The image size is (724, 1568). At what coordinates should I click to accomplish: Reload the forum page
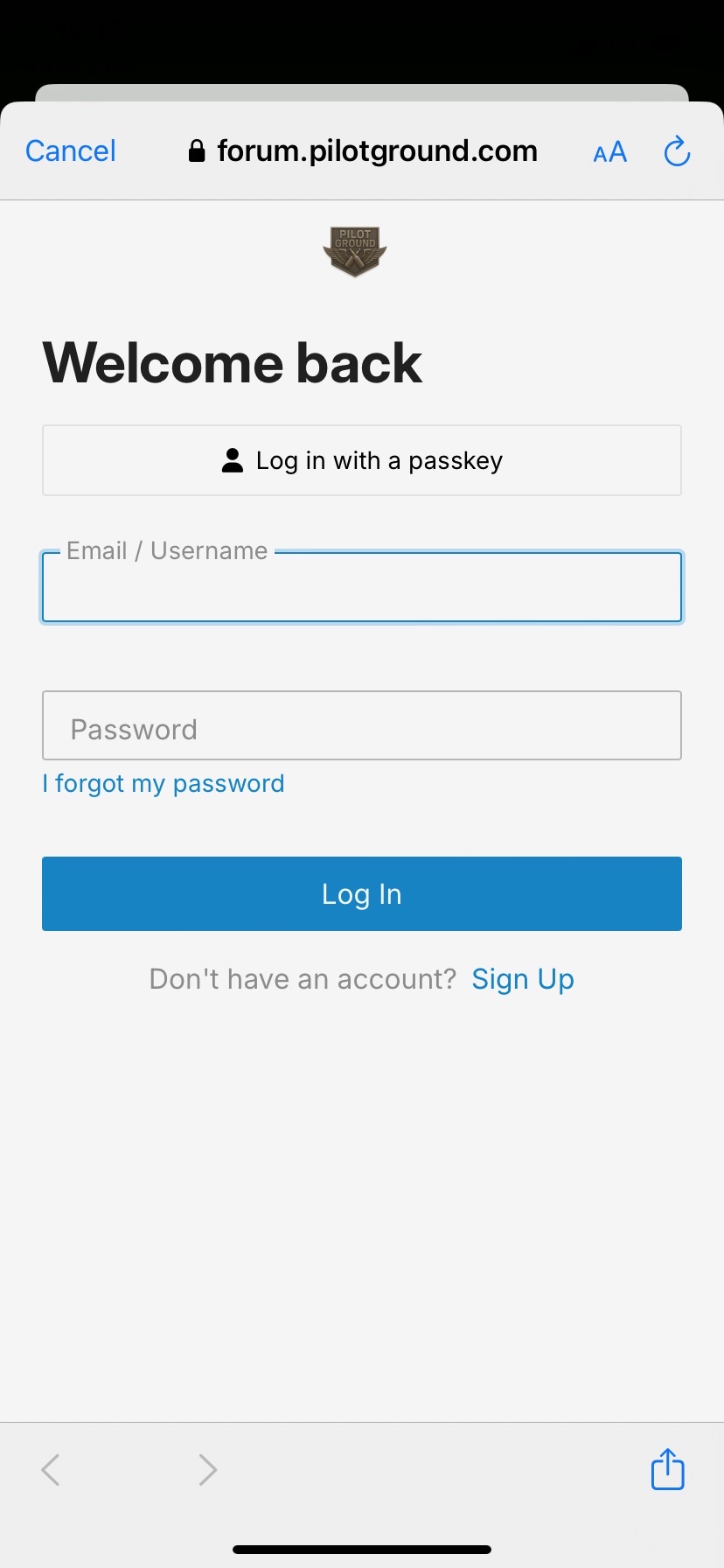[x=677, y=151]
